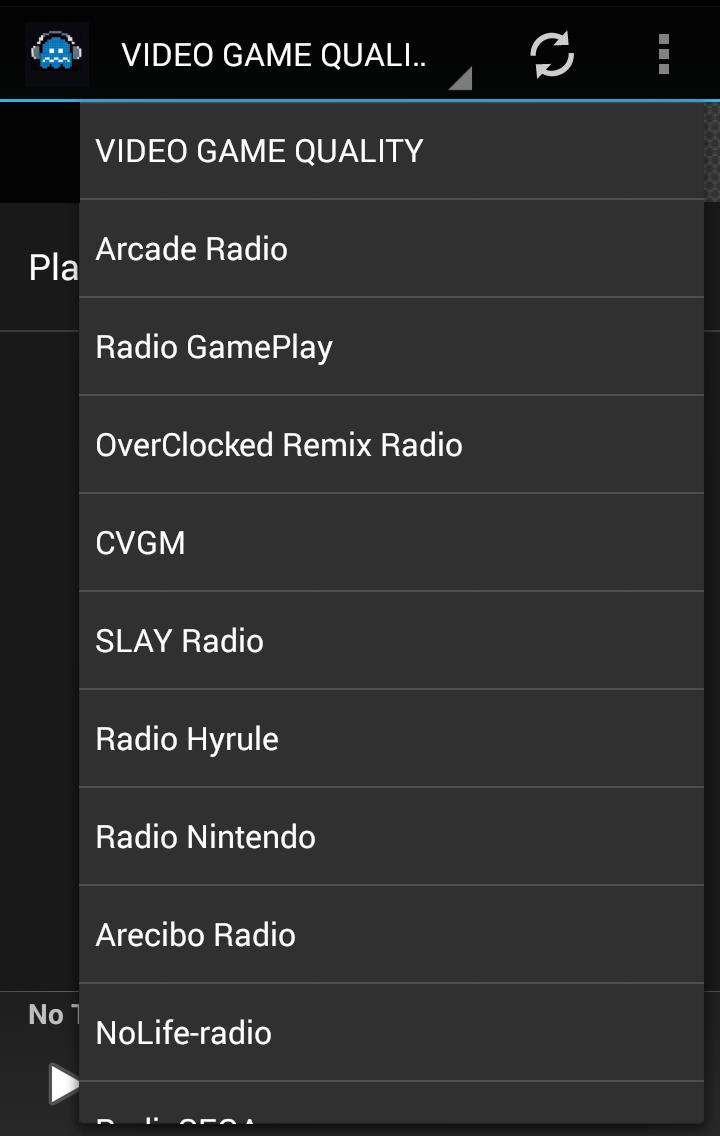The height and width of the screenshot is (1136, 720).
Task: Tap the Pla text behind the dropdown list
Action: (x=45, y=266)
